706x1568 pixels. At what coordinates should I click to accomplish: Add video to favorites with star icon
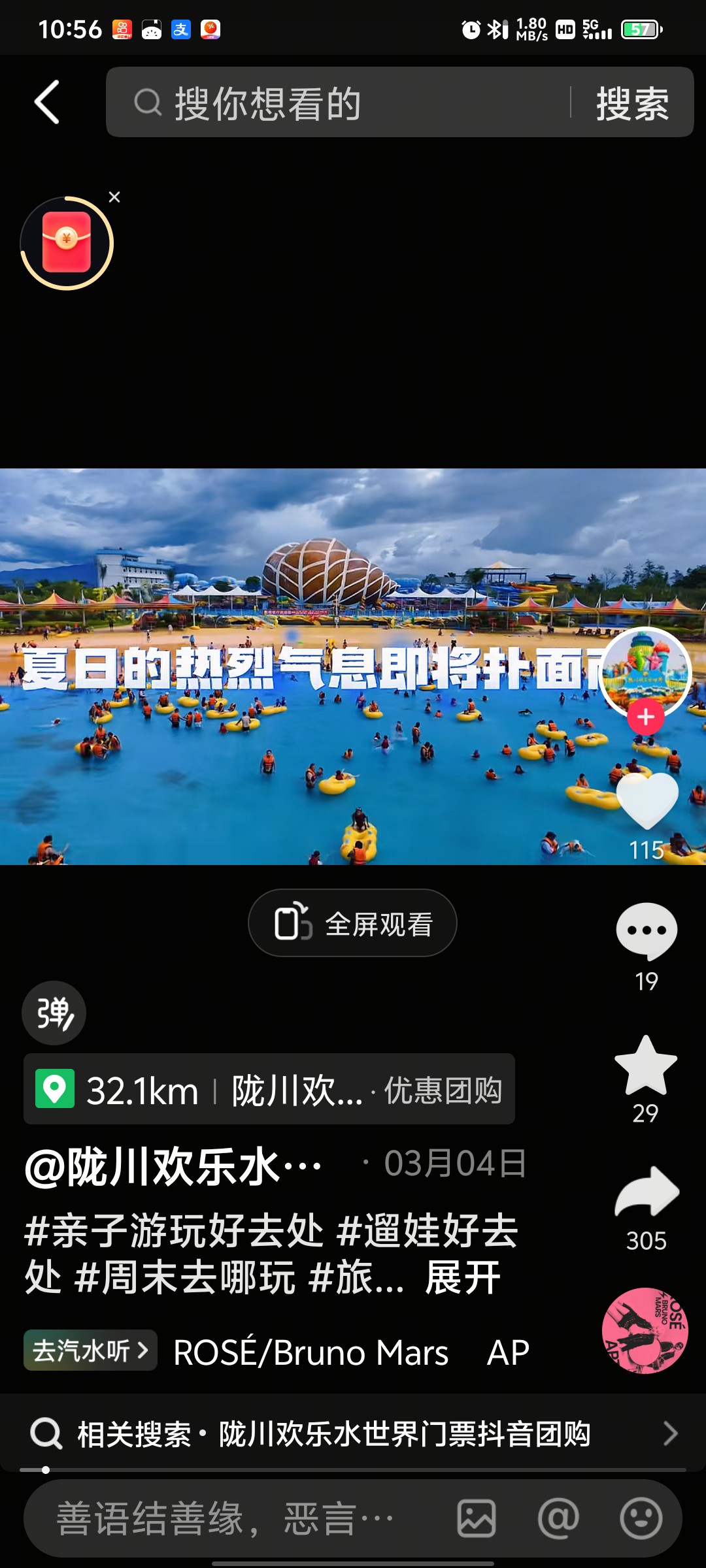pyautogui.click(x=646, y=1065)
